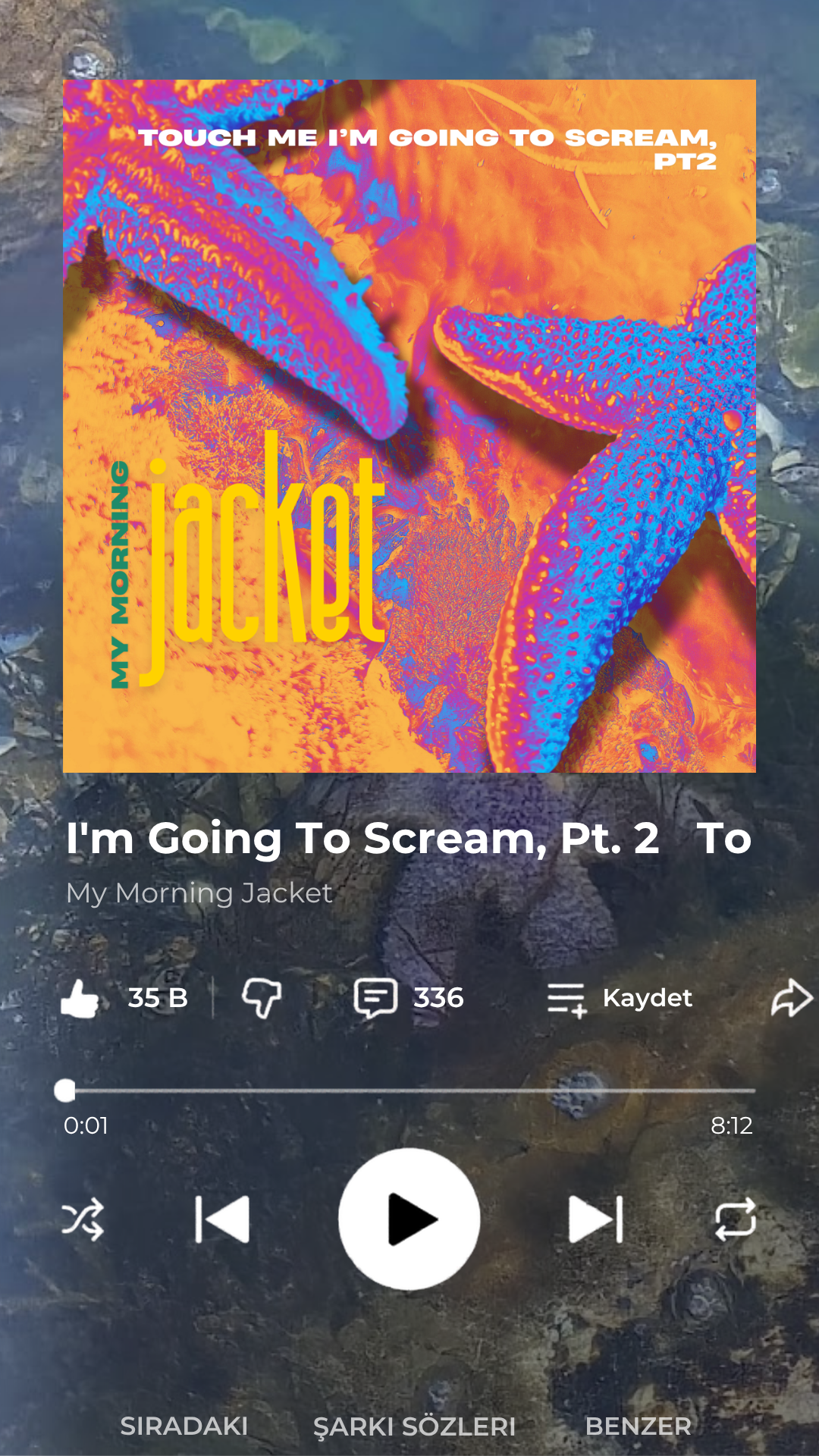
Task: Share this track
Action: (x=790, y=998)
